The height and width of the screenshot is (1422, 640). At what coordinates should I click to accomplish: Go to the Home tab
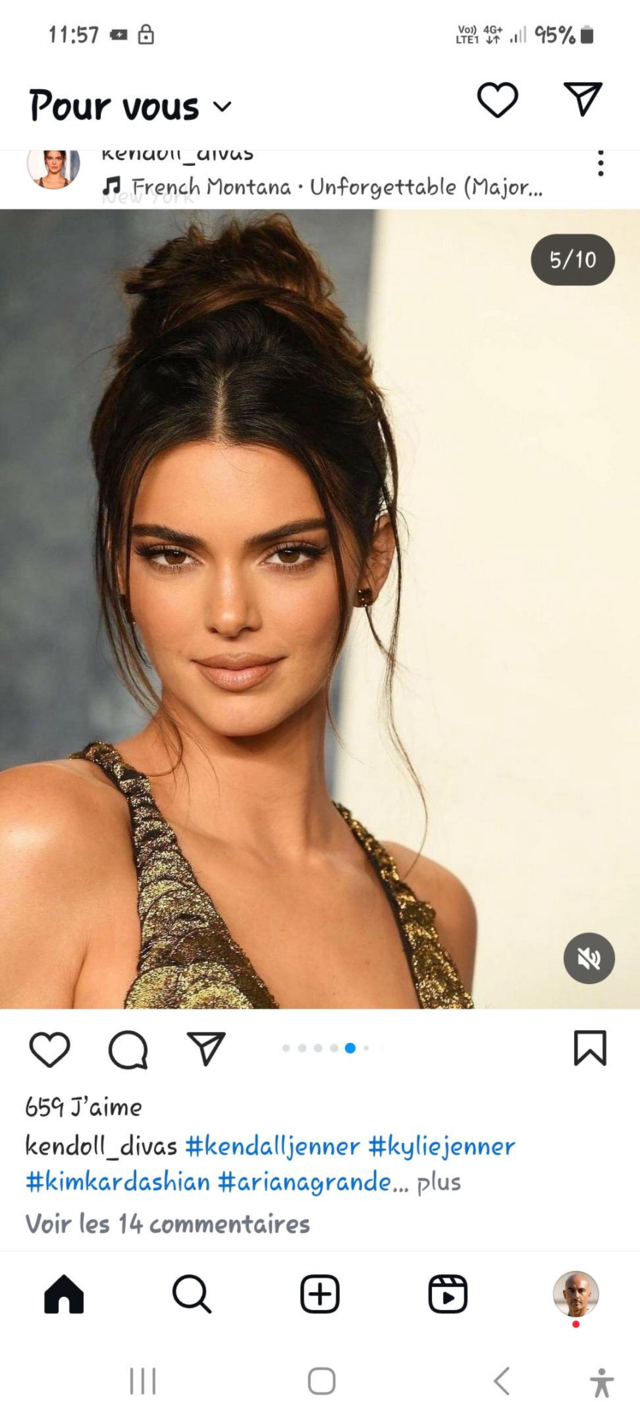tap(64, 1294)
